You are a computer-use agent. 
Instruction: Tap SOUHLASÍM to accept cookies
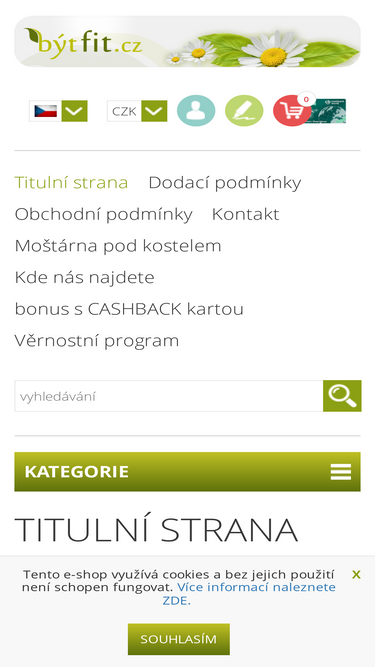[179, 639]
